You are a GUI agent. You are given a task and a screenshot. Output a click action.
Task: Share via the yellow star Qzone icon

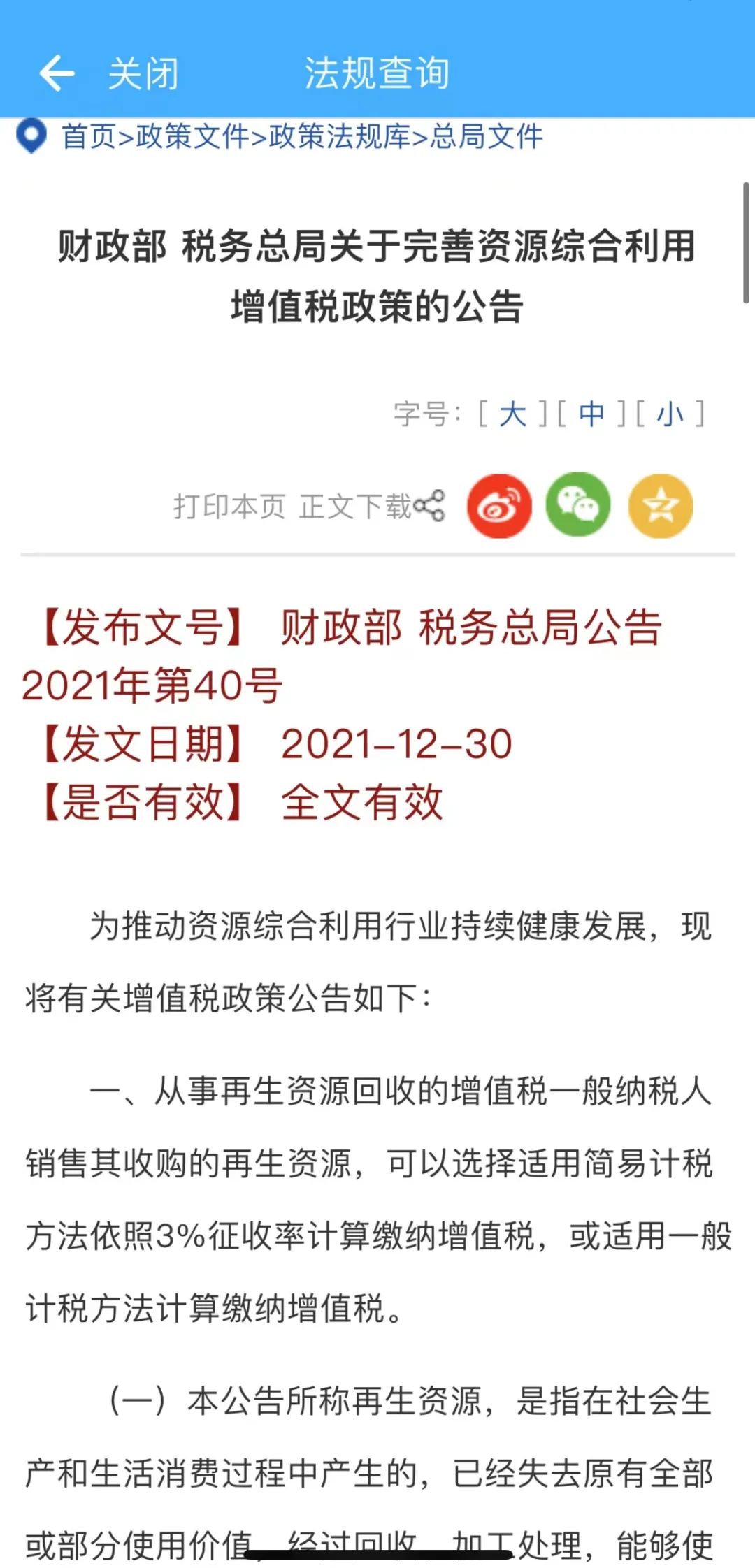coord(661,506)
